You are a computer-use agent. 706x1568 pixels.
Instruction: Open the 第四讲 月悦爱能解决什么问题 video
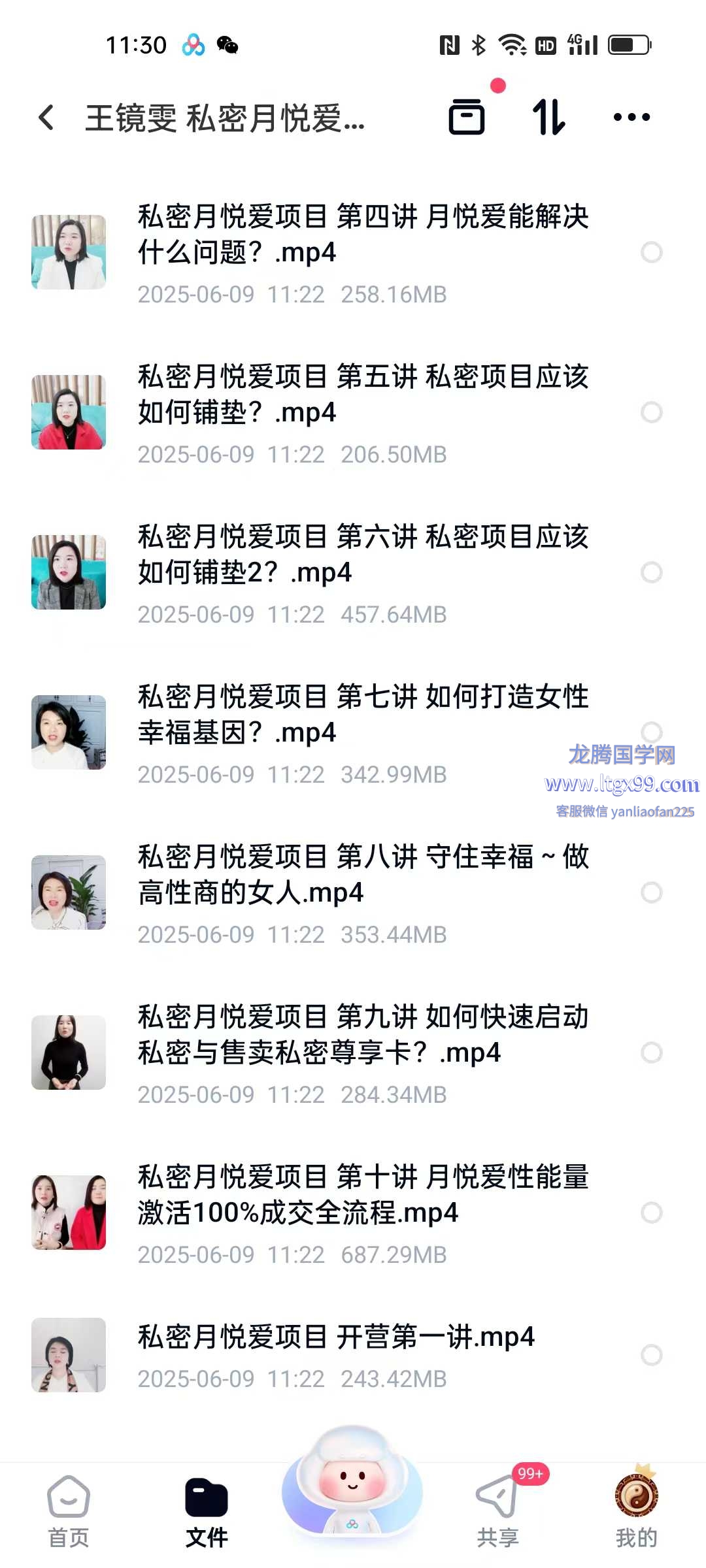click(363, 235)
